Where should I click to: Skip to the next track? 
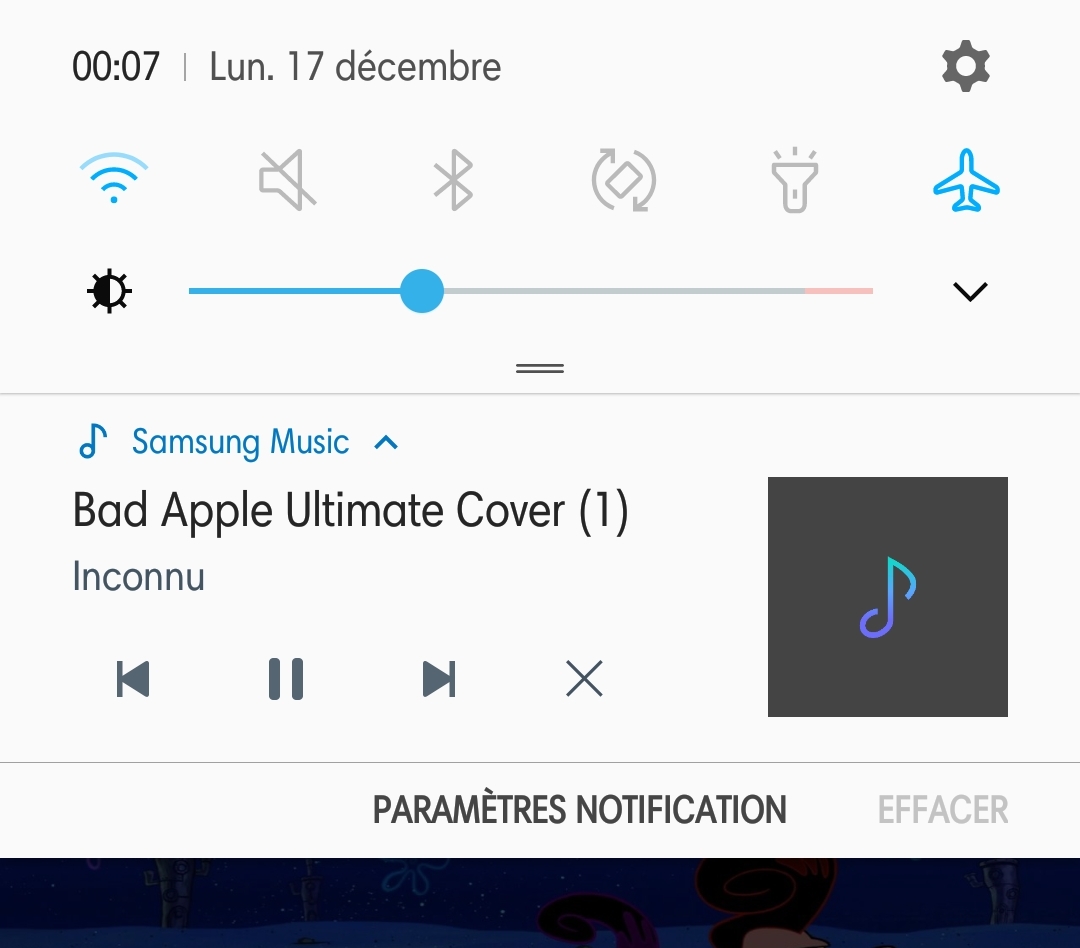point(439,679)
